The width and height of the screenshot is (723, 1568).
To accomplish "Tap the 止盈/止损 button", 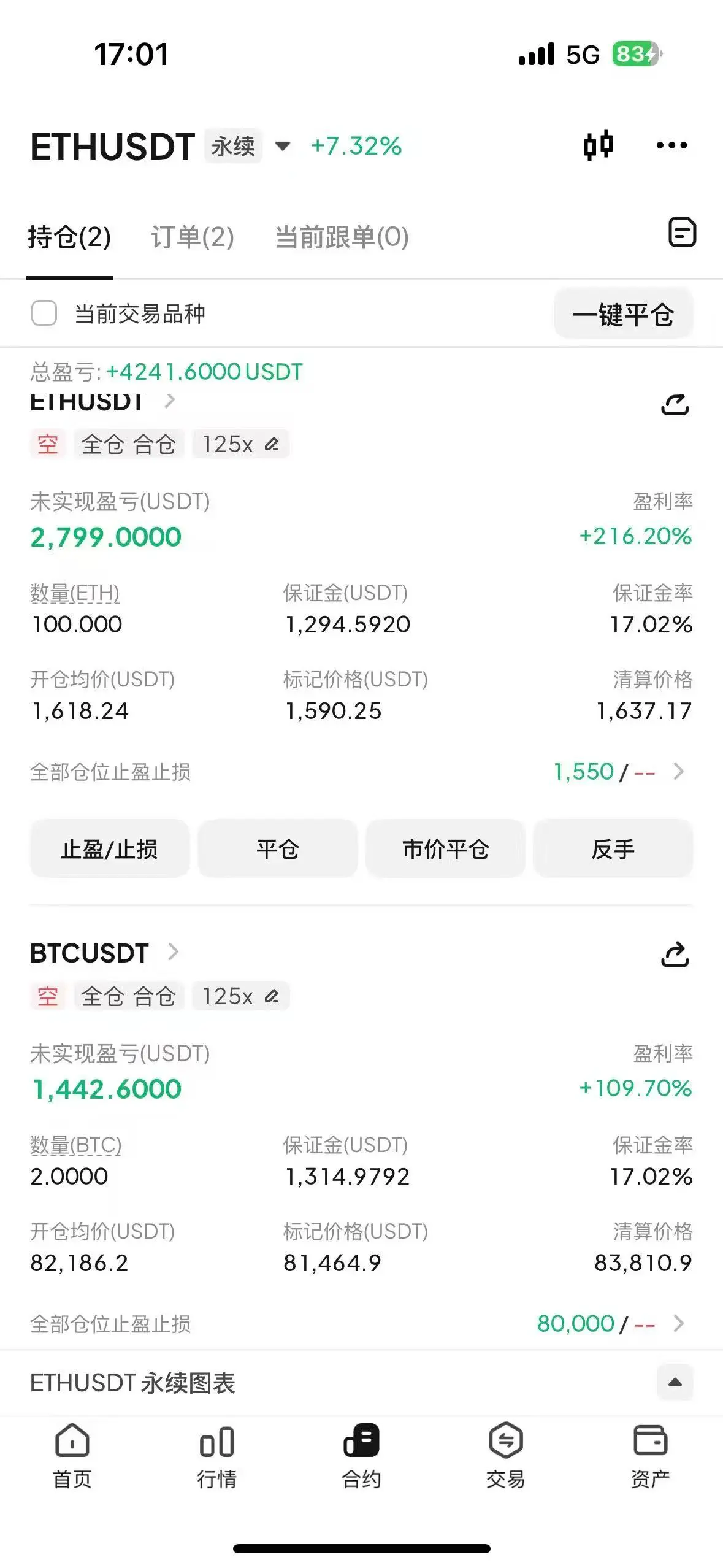I will coord(110,849).
